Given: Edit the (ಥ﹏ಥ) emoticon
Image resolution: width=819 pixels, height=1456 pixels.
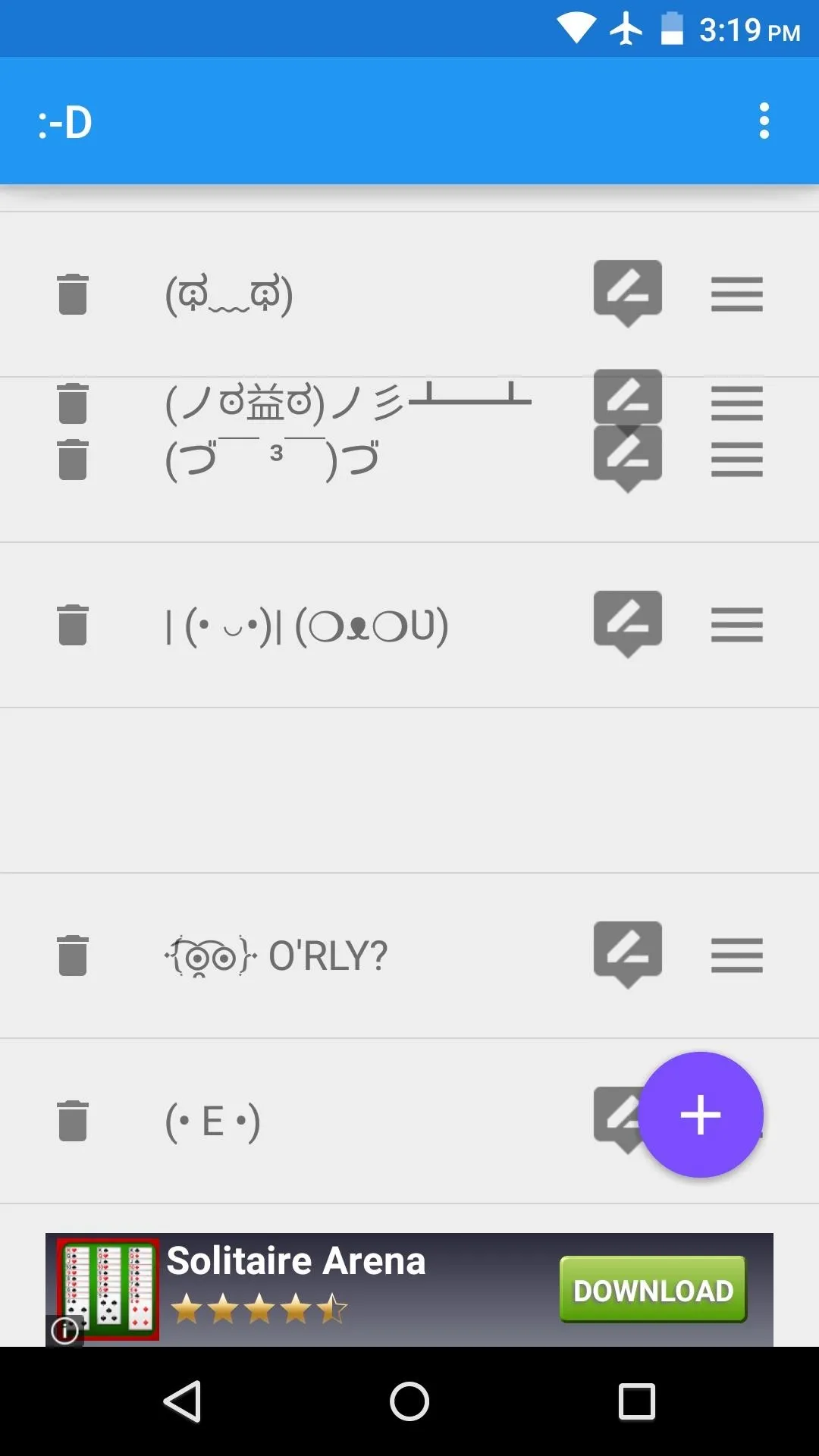Looking at the screenshot, I should point(628,293).
